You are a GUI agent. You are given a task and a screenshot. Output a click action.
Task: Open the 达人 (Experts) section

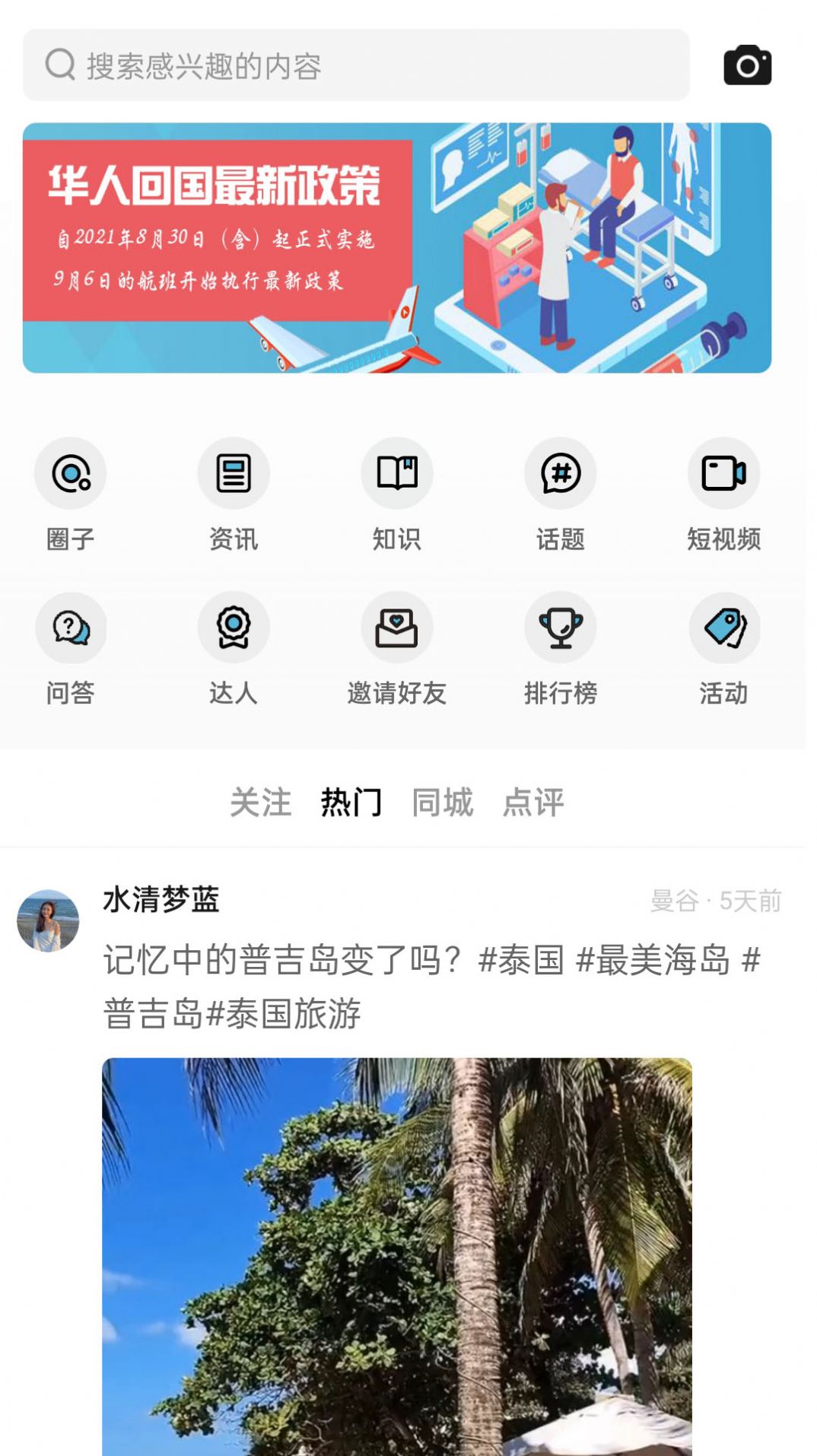tap(234, 648)
